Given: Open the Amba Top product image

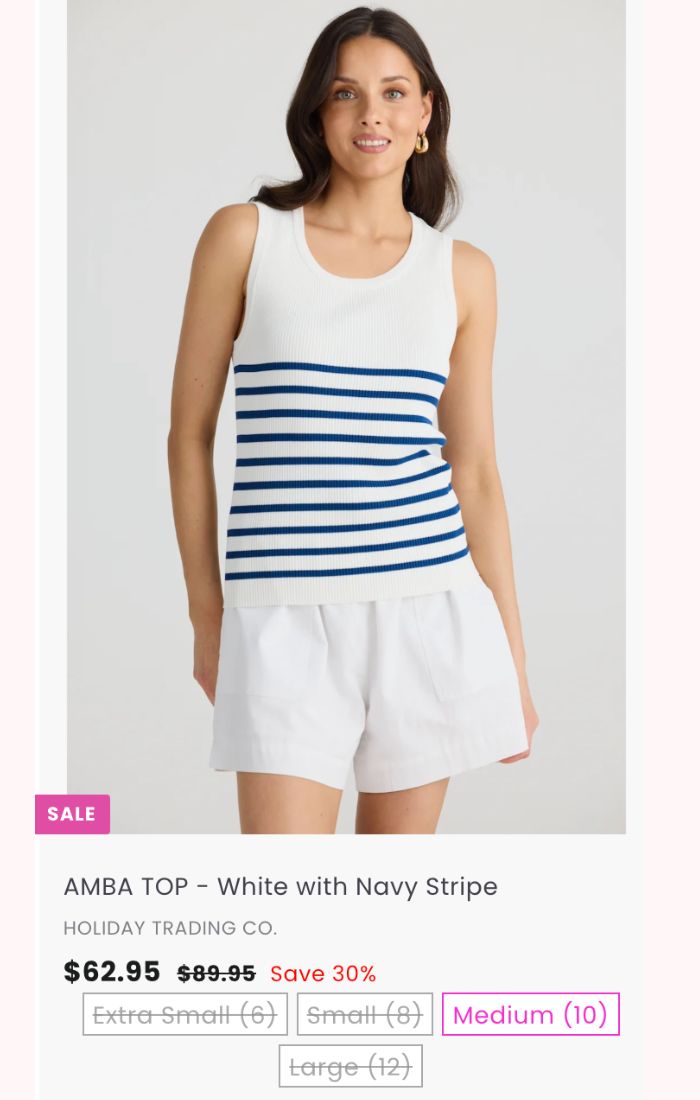Looking at the screenshot, I should click(x=346, y=415).
